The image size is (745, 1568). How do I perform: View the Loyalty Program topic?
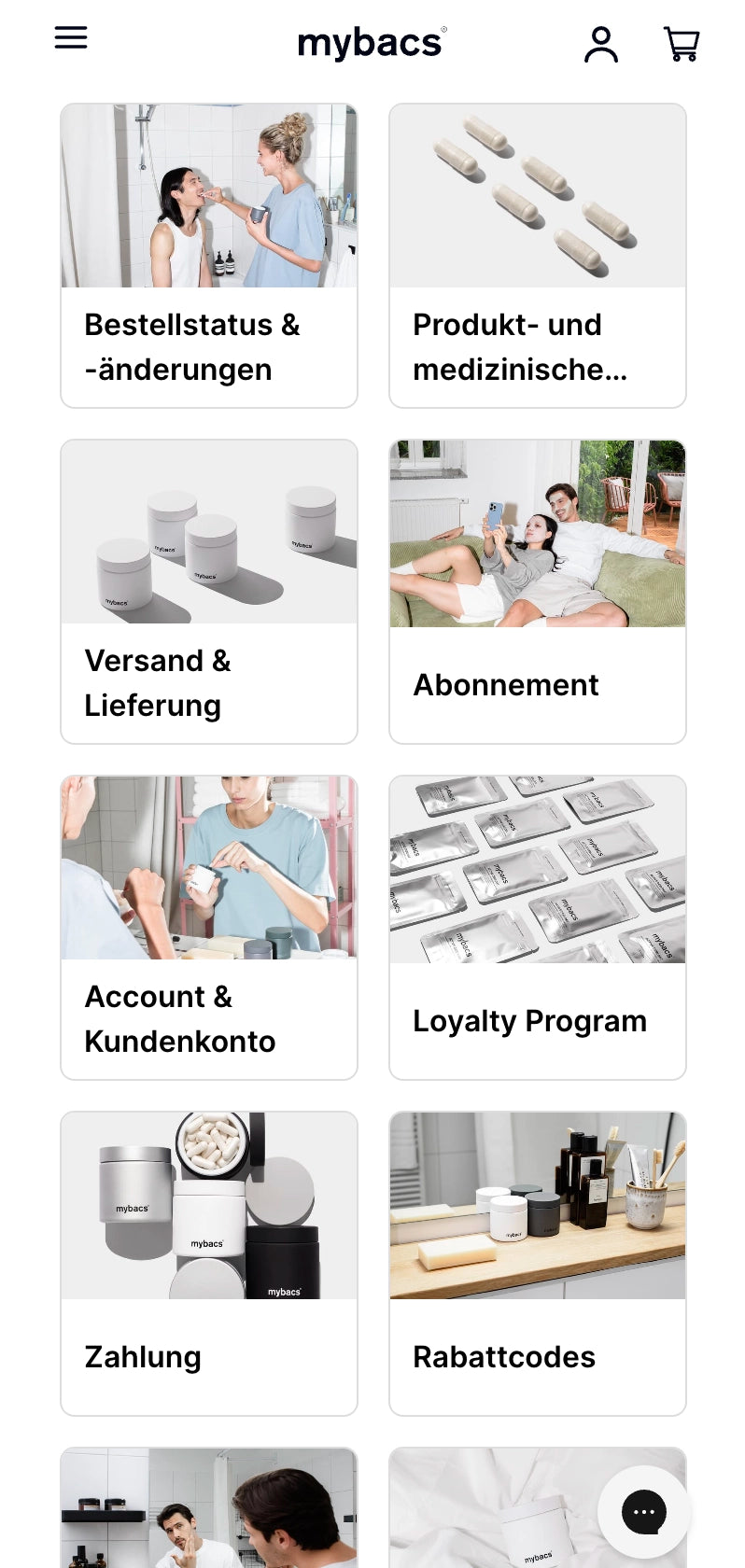tap(538, 928)
